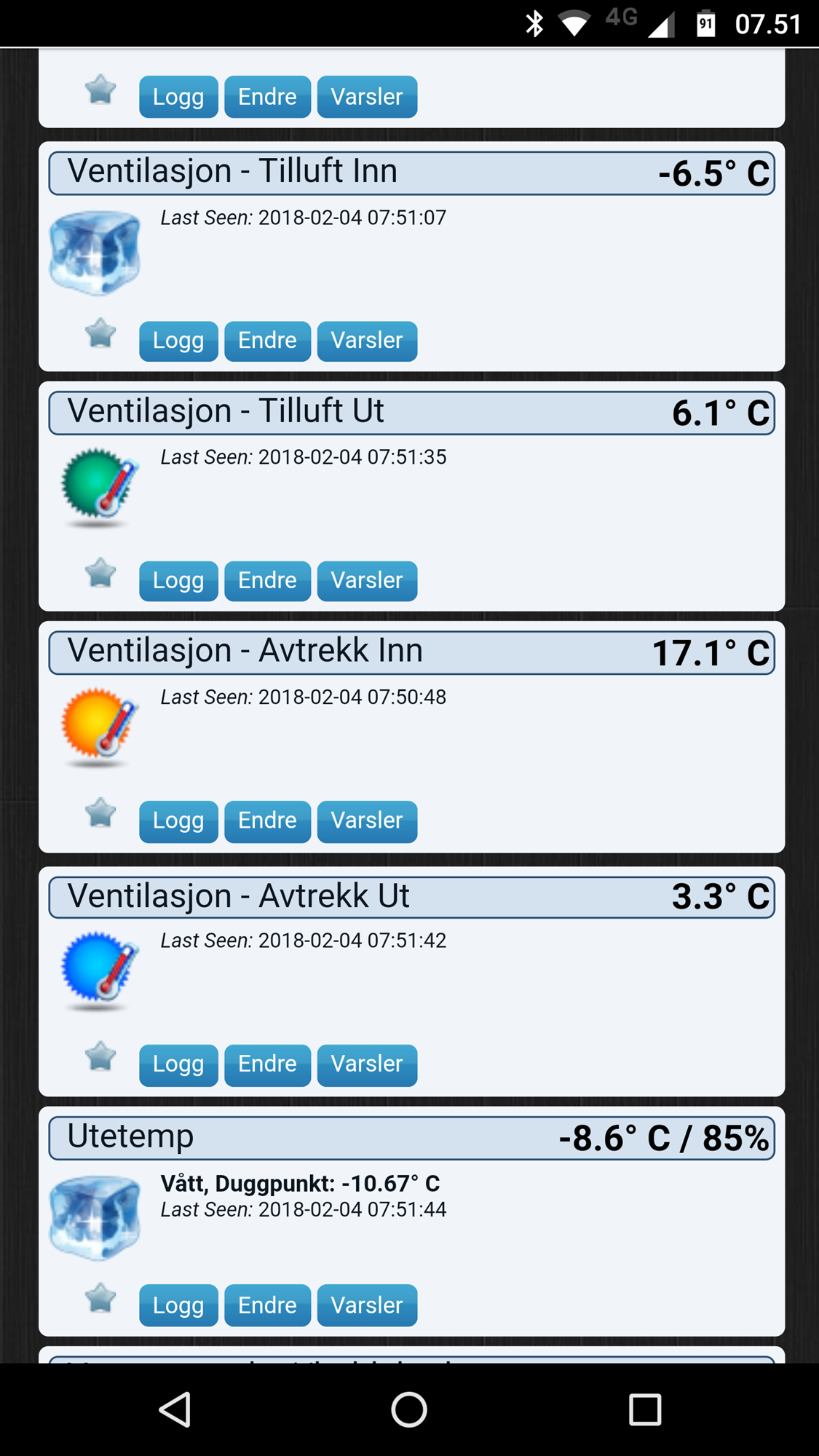Tap Endre on Ventilasjon - Tilluft Inn
The height and width of the screenshot is (1456, 819).
pos(267,341)
